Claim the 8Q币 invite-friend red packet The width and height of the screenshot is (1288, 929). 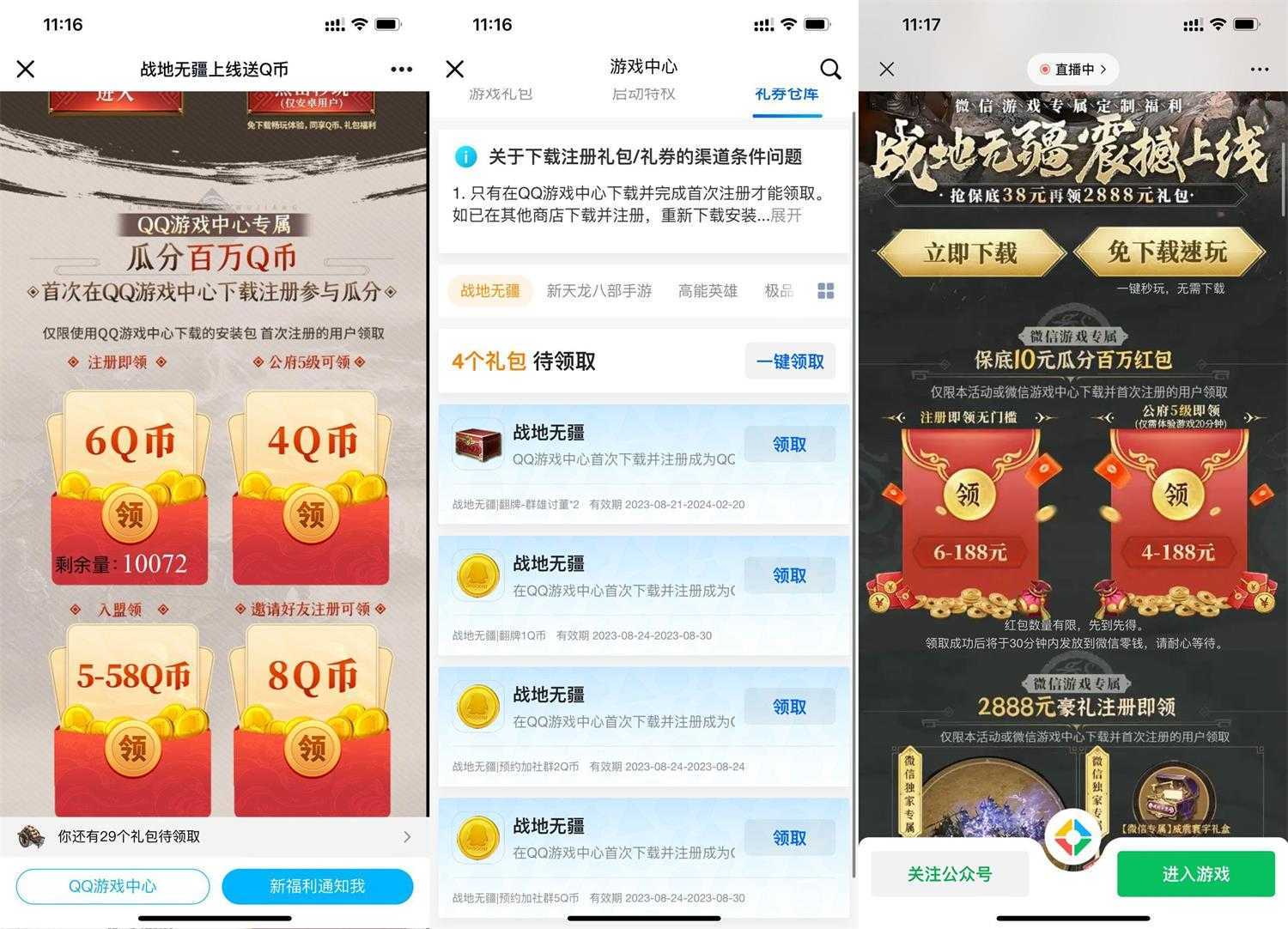pyautogui.click(x=311, y=747)
